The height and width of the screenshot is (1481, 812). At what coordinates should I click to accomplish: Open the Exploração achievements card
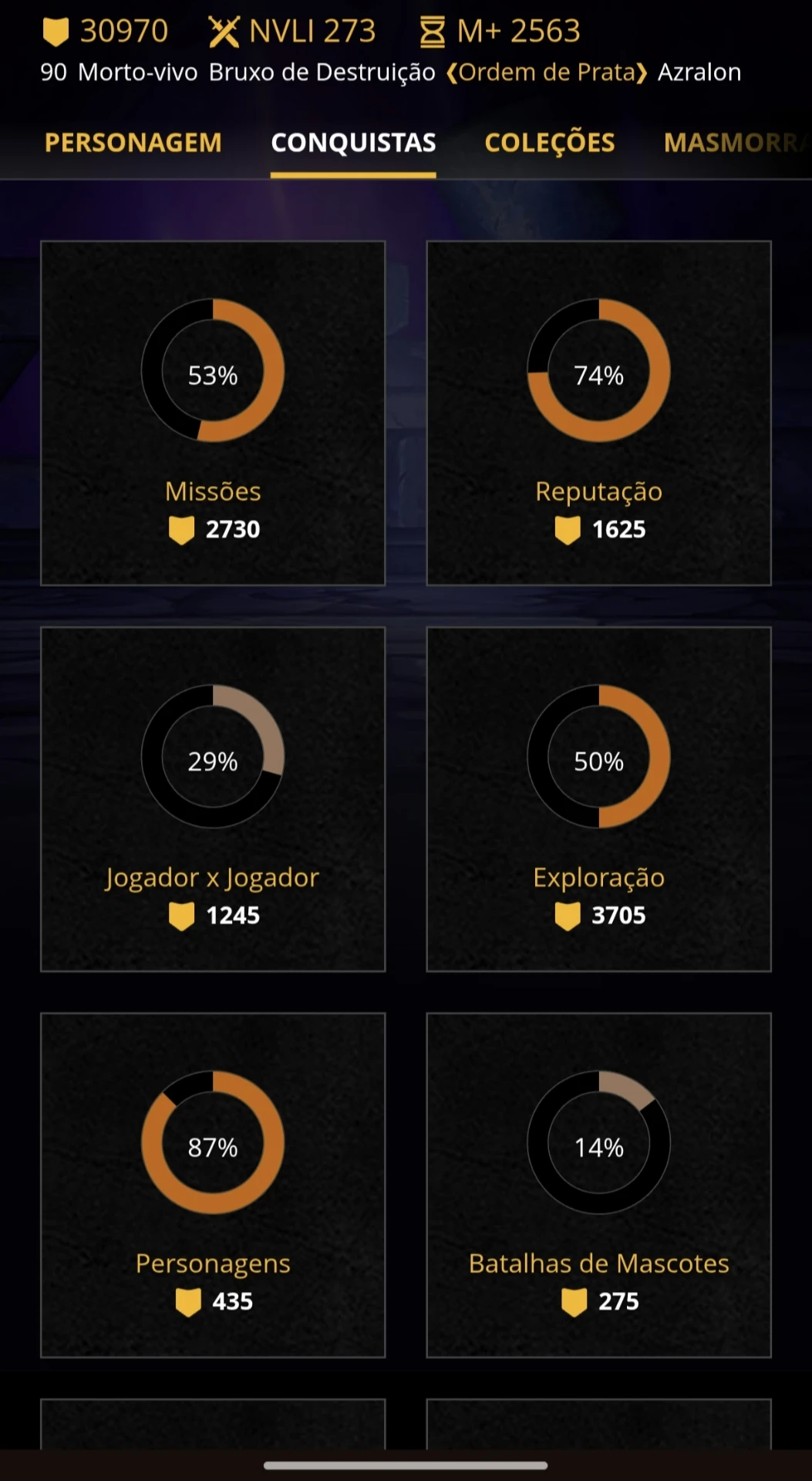pos(599,799)
